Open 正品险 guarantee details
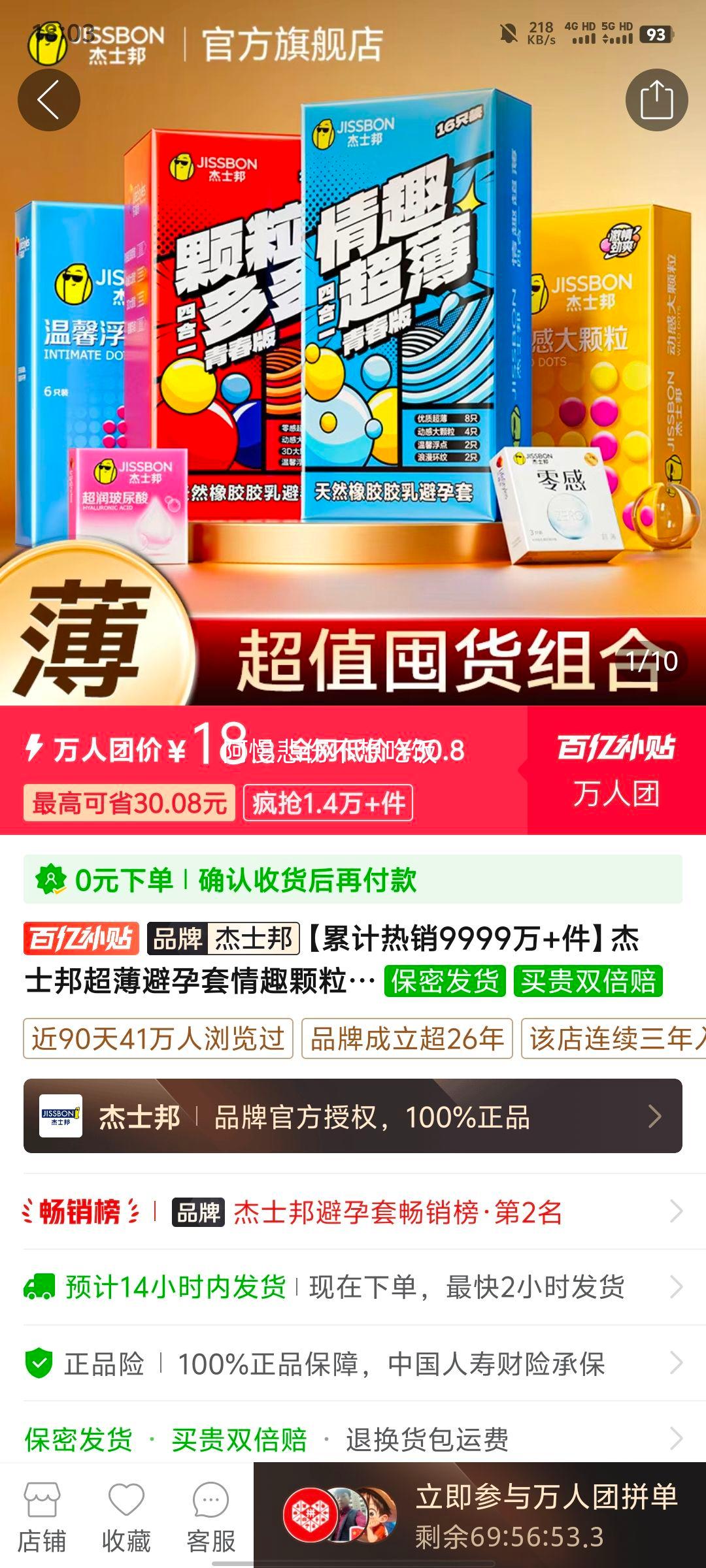This screenshot has width=706, height=1568. tap(353, 1364)
